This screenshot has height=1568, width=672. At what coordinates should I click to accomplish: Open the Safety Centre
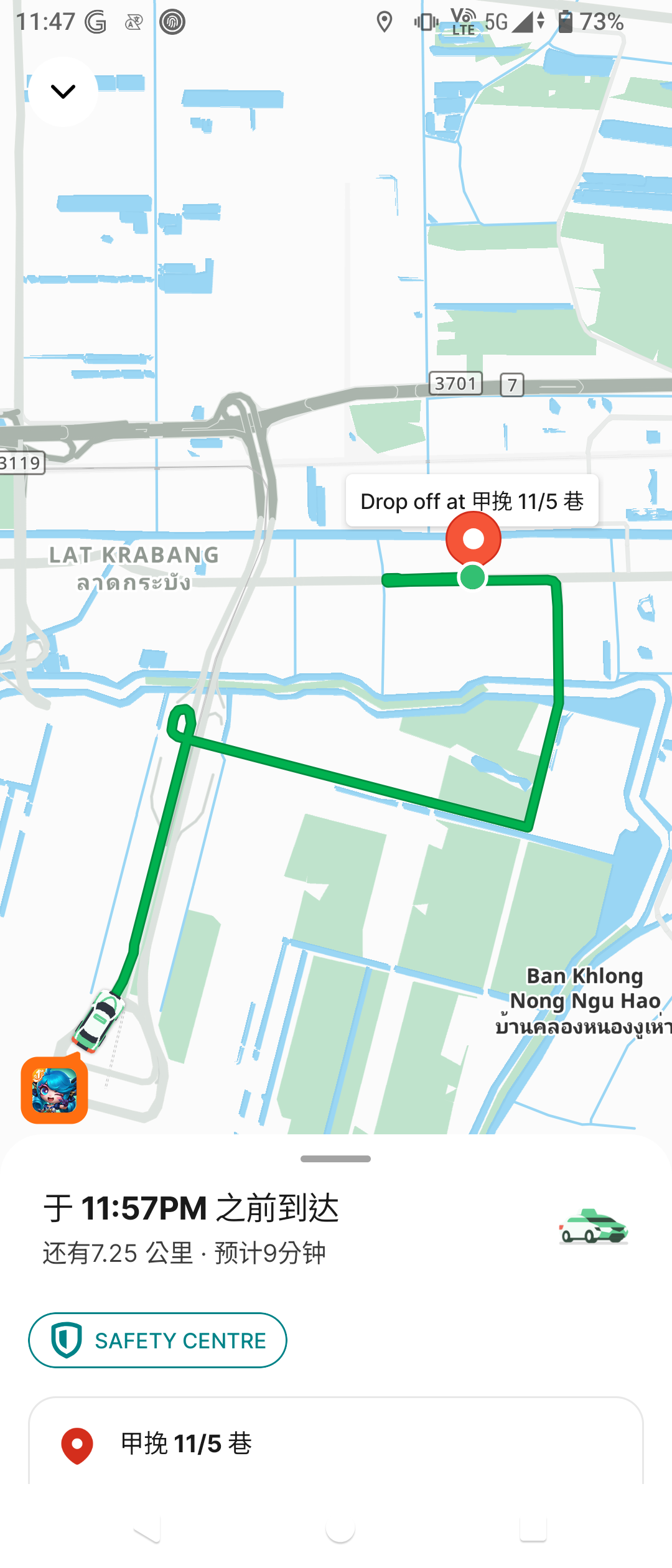click(x=157, y=1340)
